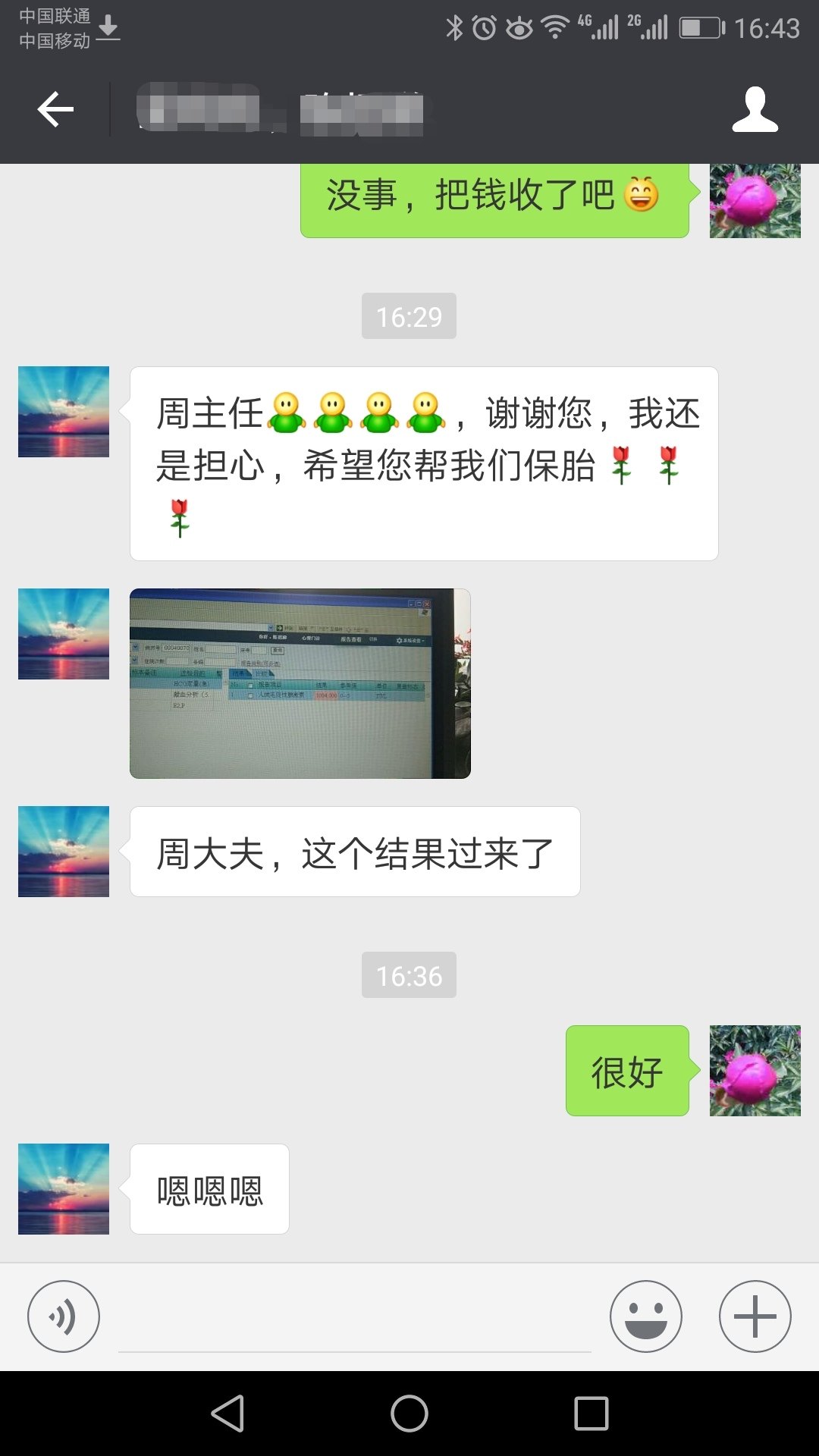819x1456 pixels.
Task: Open the shared computer screen photo
Action: pyautogui.click(x=300, y=683)
